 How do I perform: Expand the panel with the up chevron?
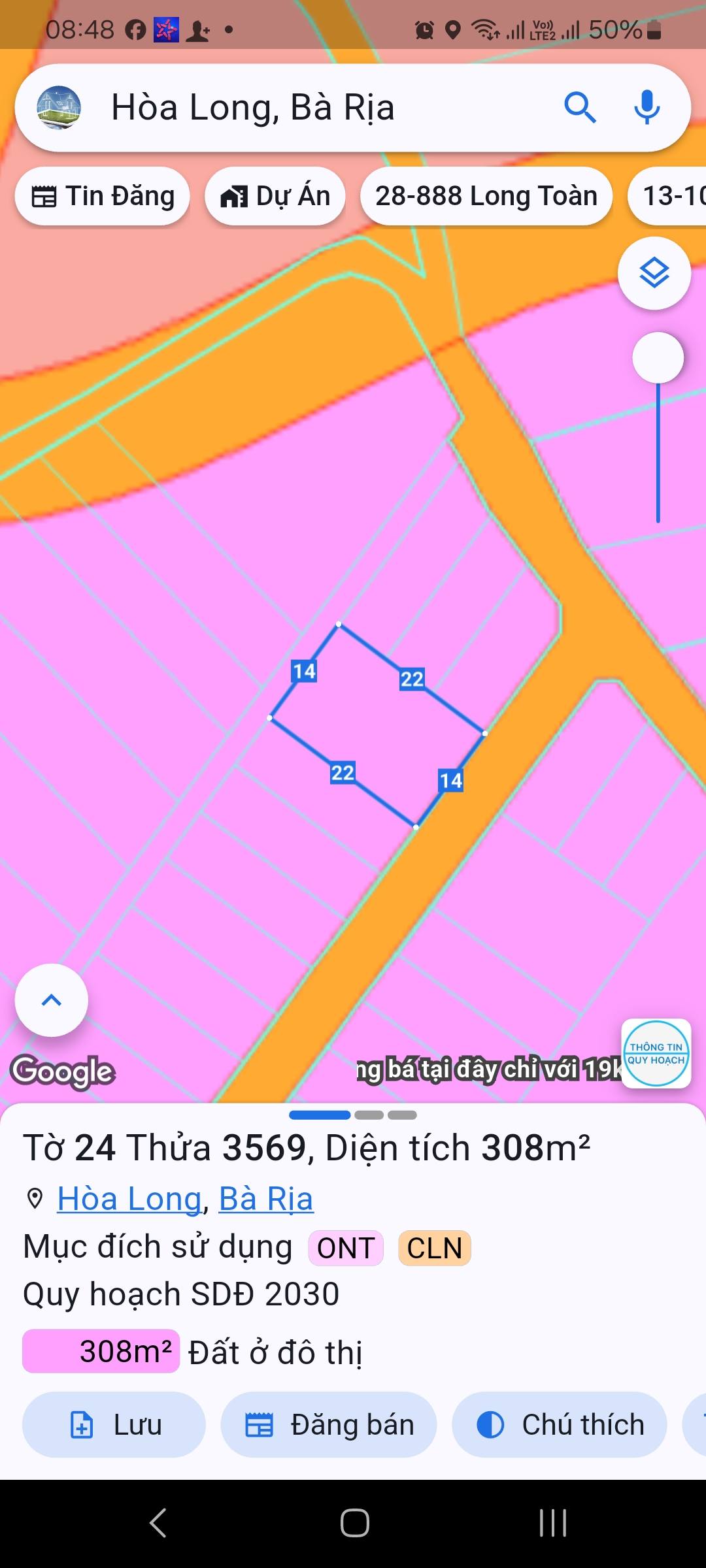coord(52,1000)
